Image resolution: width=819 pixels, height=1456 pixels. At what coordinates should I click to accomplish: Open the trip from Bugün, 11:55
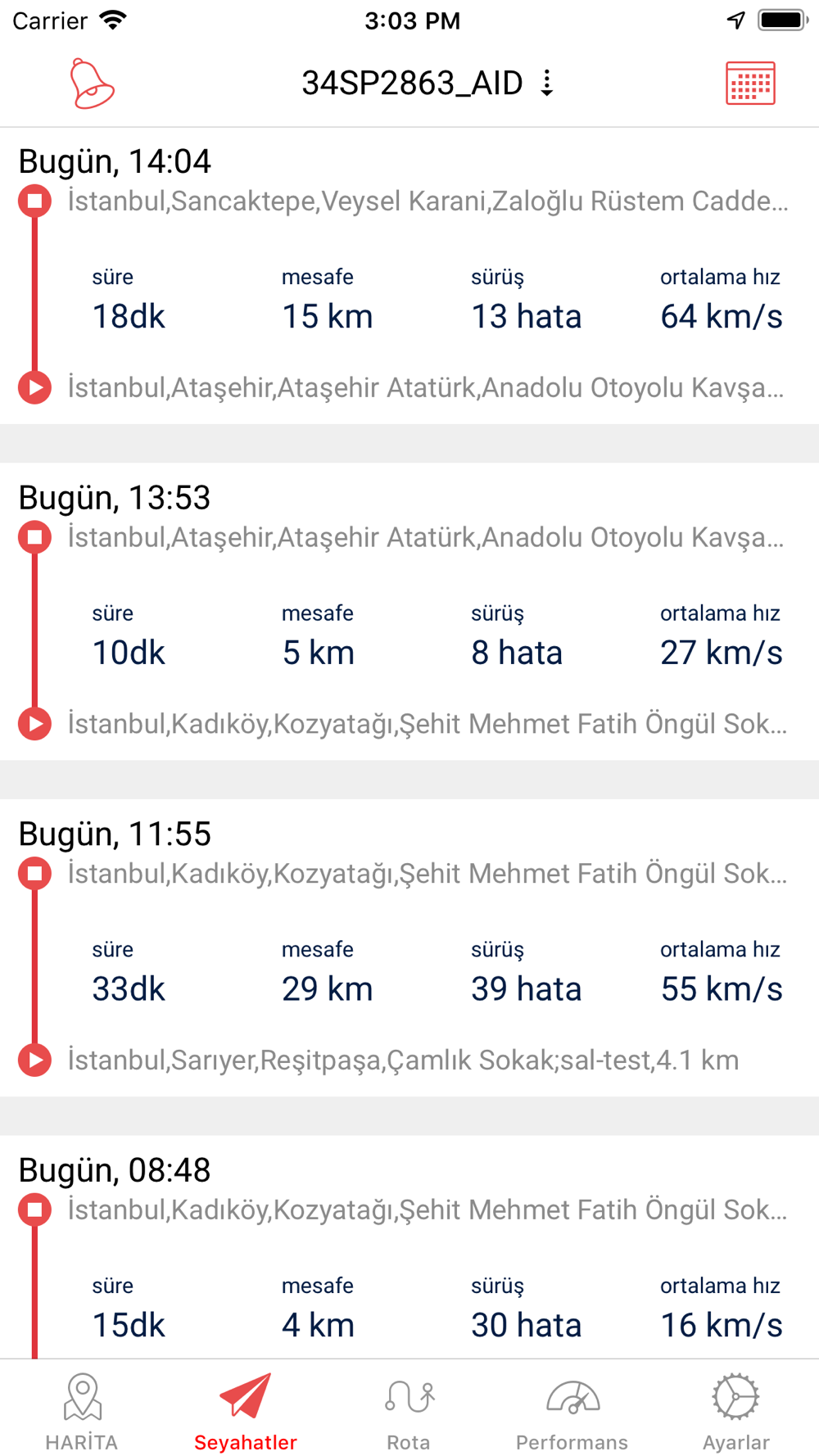pyautogui.click(x=409, y=947)
